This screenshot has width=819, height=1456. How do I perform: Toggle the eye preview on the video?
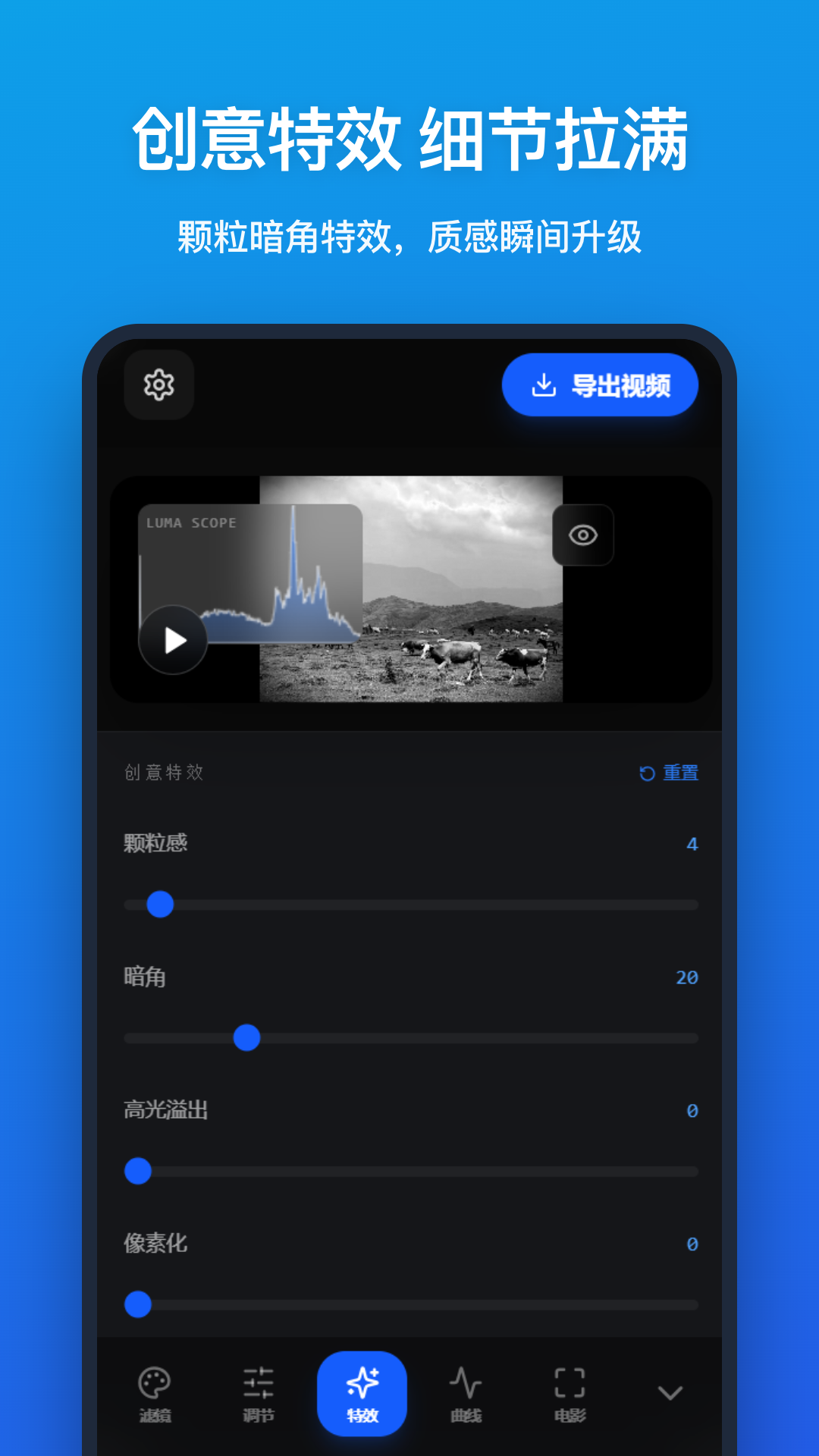coord(582,535)
